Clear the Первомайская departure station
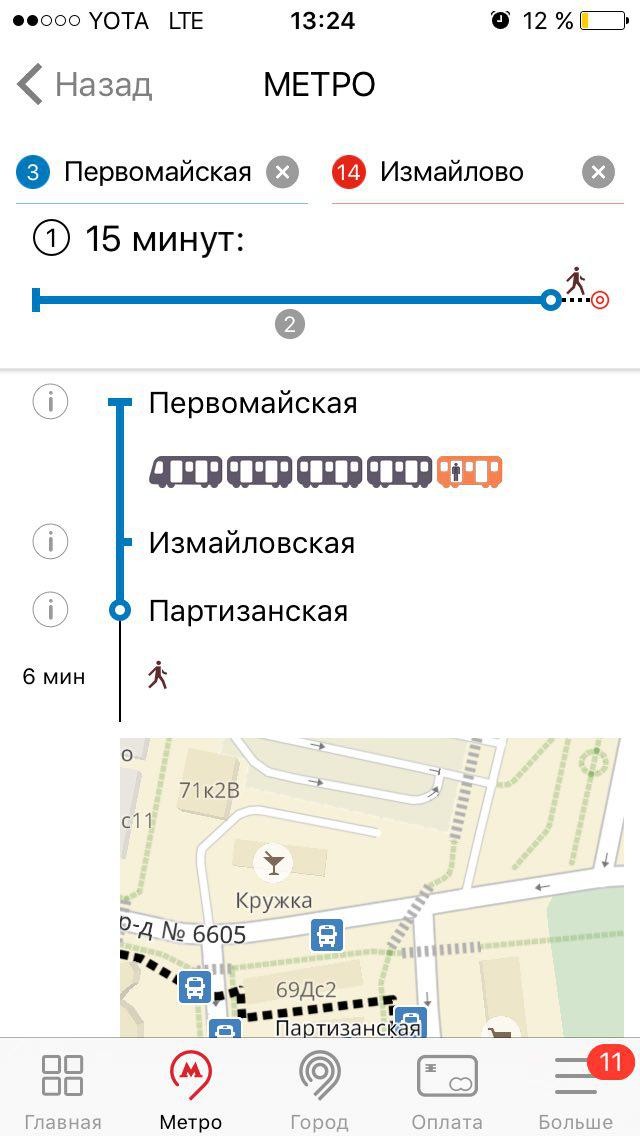Image resolution: width=640 pixels, height=1136 pixels. pyautogui.click(x=282, y=172)
